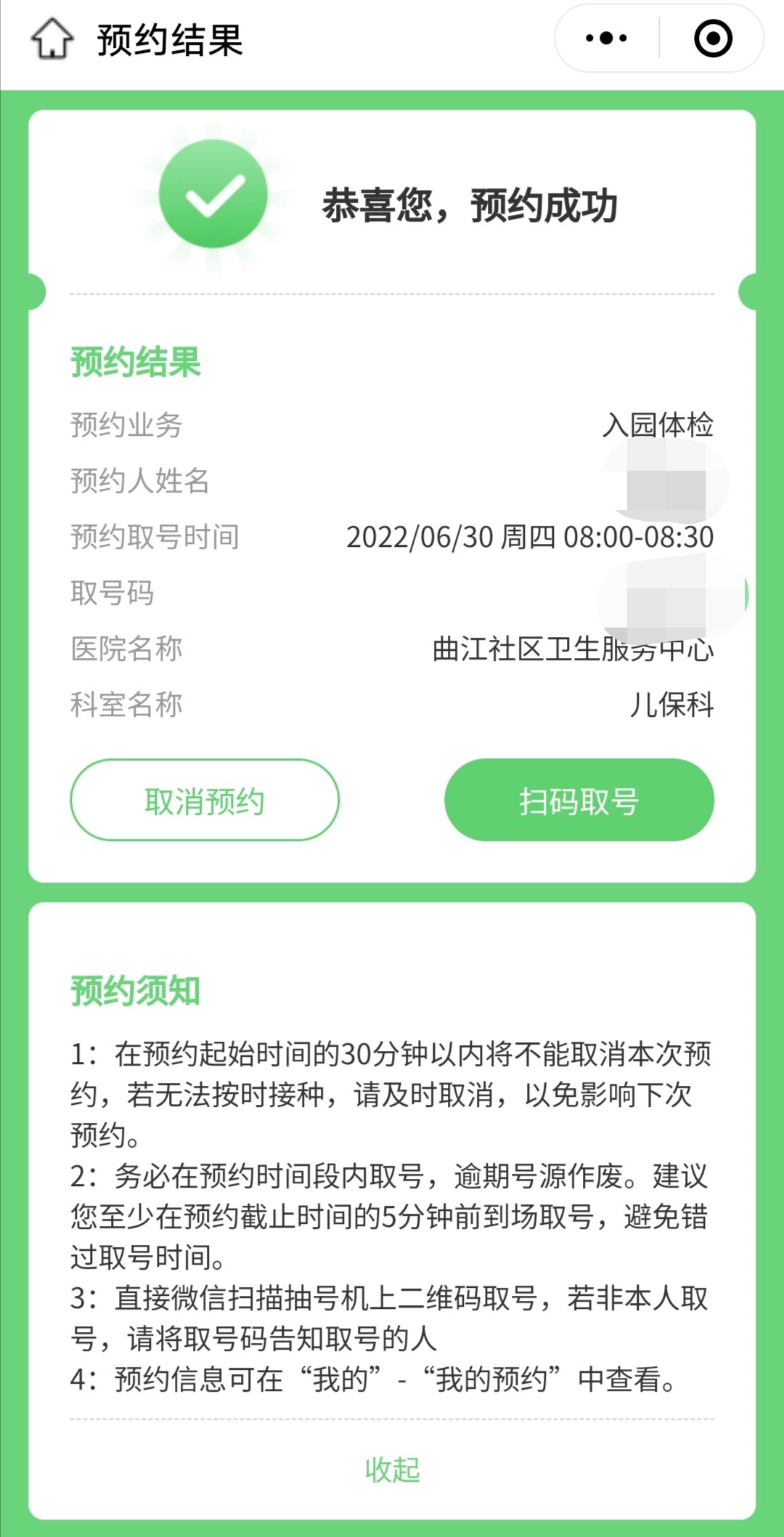Cancel the appointment with 取消预约
Screen dimensions: 784x1537
205,800
